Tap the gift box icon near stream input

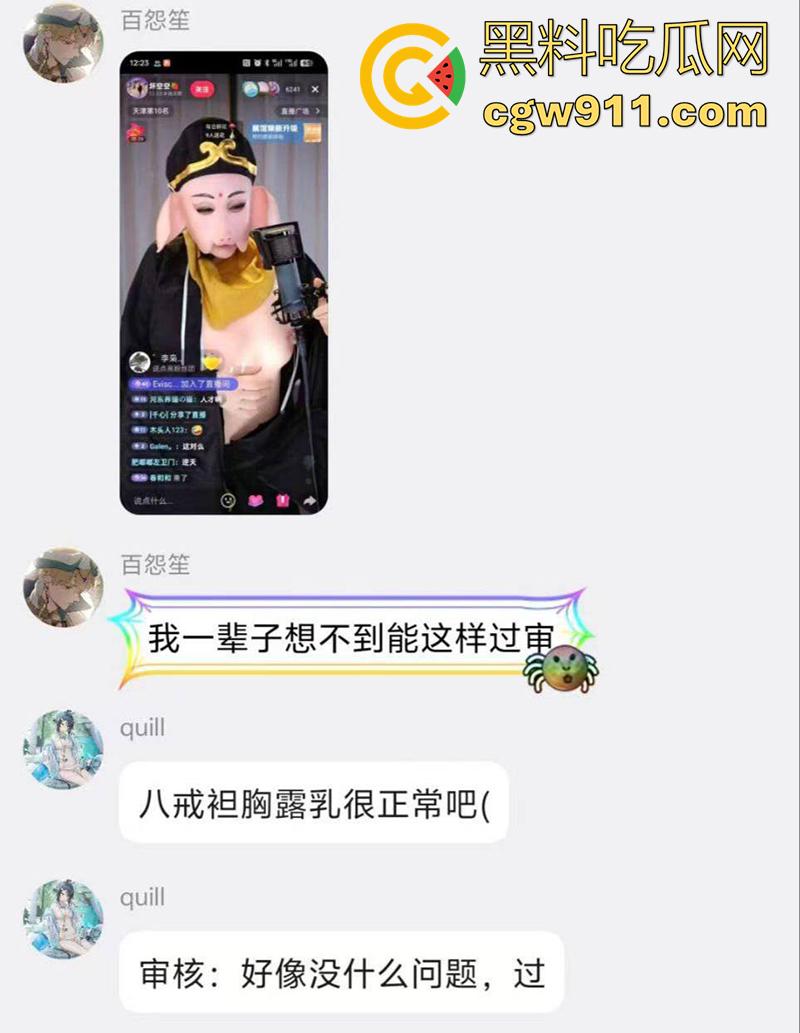coord(281,500)
